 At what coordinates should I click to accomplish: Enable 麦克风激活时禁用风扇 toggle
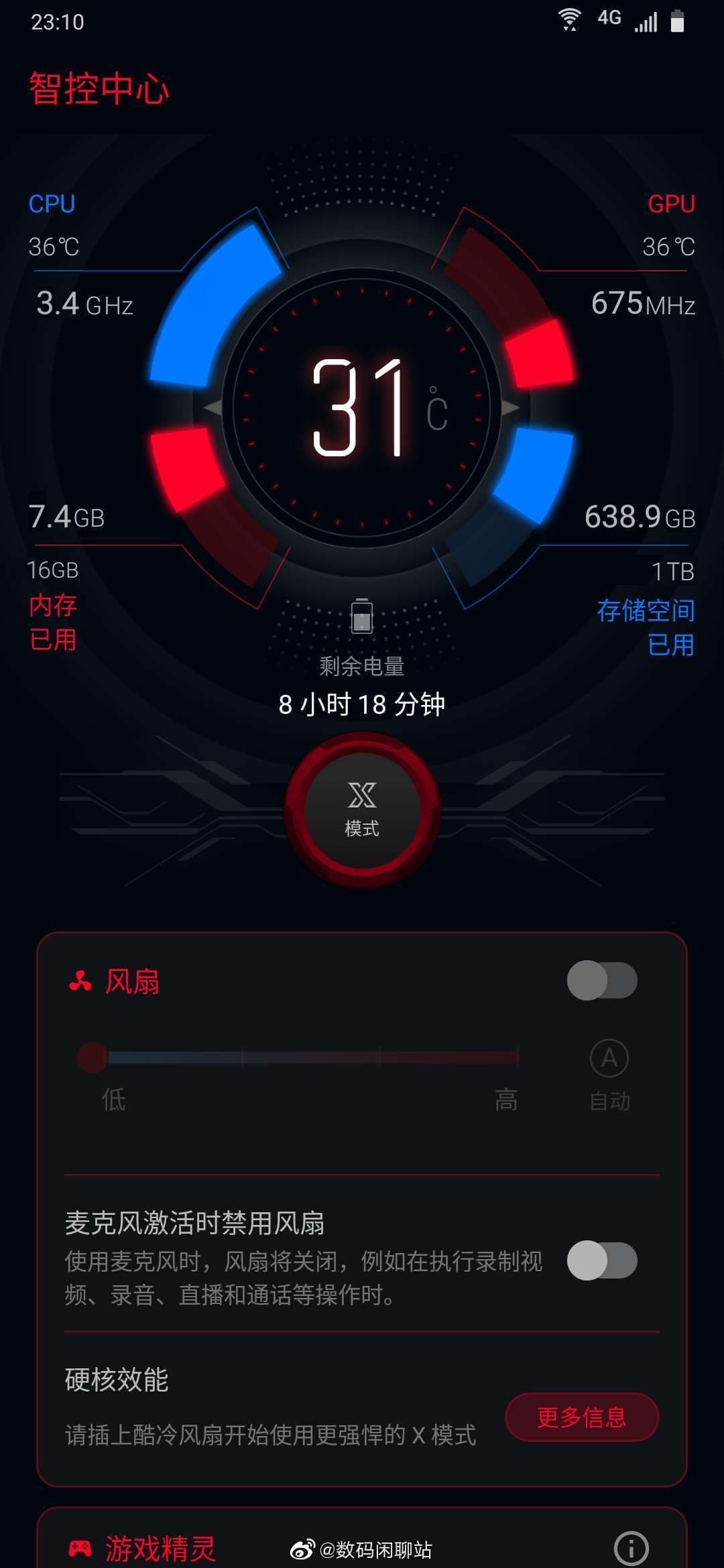coord(602,1260)
